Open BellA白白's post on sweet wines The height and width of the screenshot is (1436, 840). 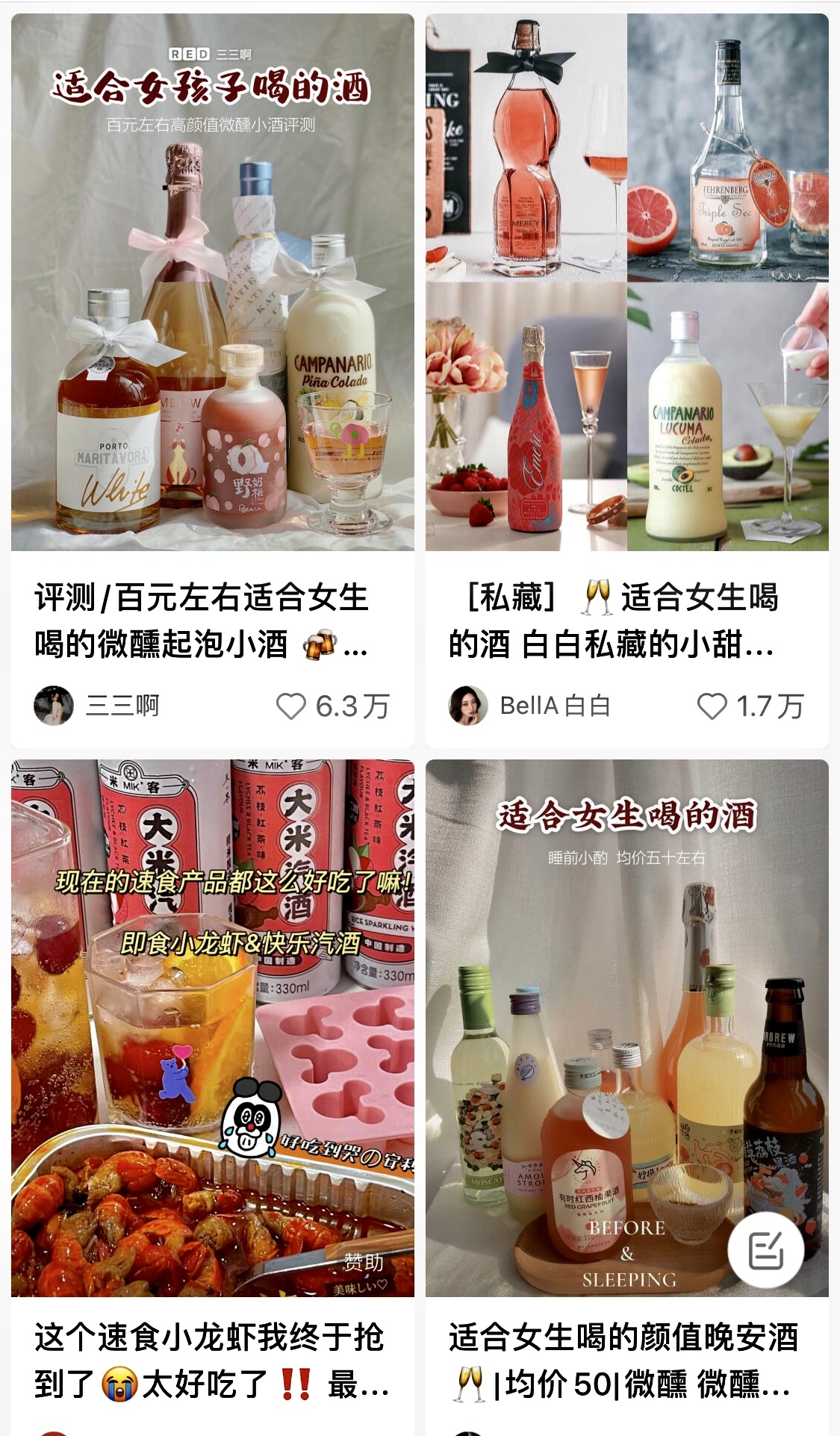[626, 284]
